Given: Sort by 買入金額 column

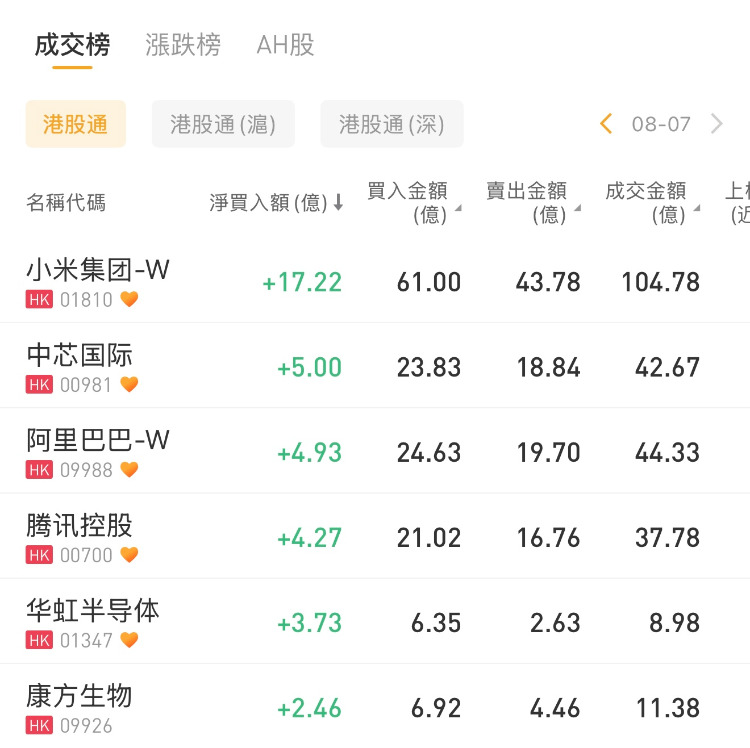Looking at the screenshot, I should (x=412, y=203).
